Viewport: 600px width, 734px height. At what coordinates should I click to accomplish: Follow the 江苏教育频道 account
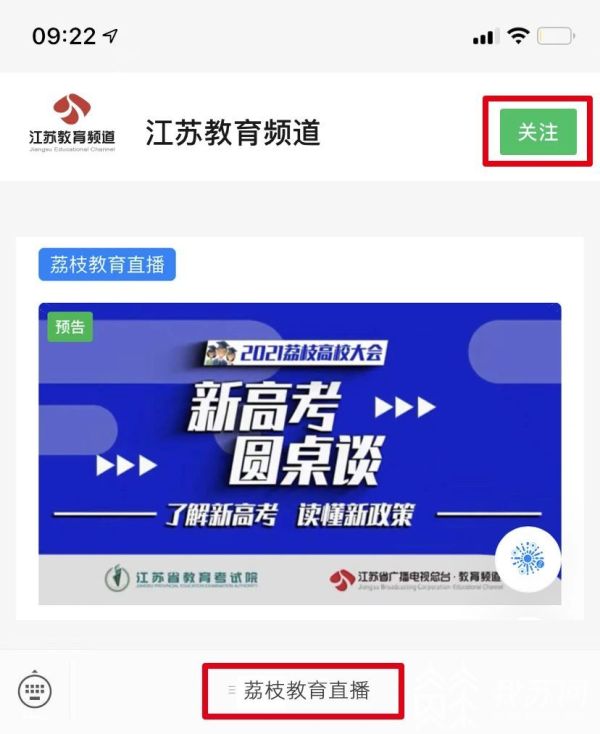pos(538,132)
